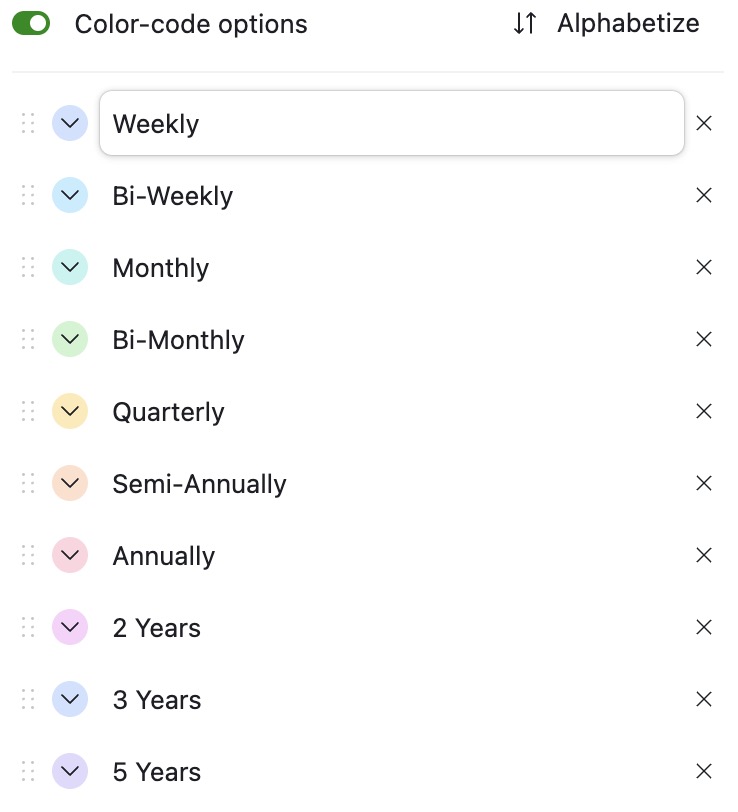Pick a new color for Monthly

coord(70,268)
